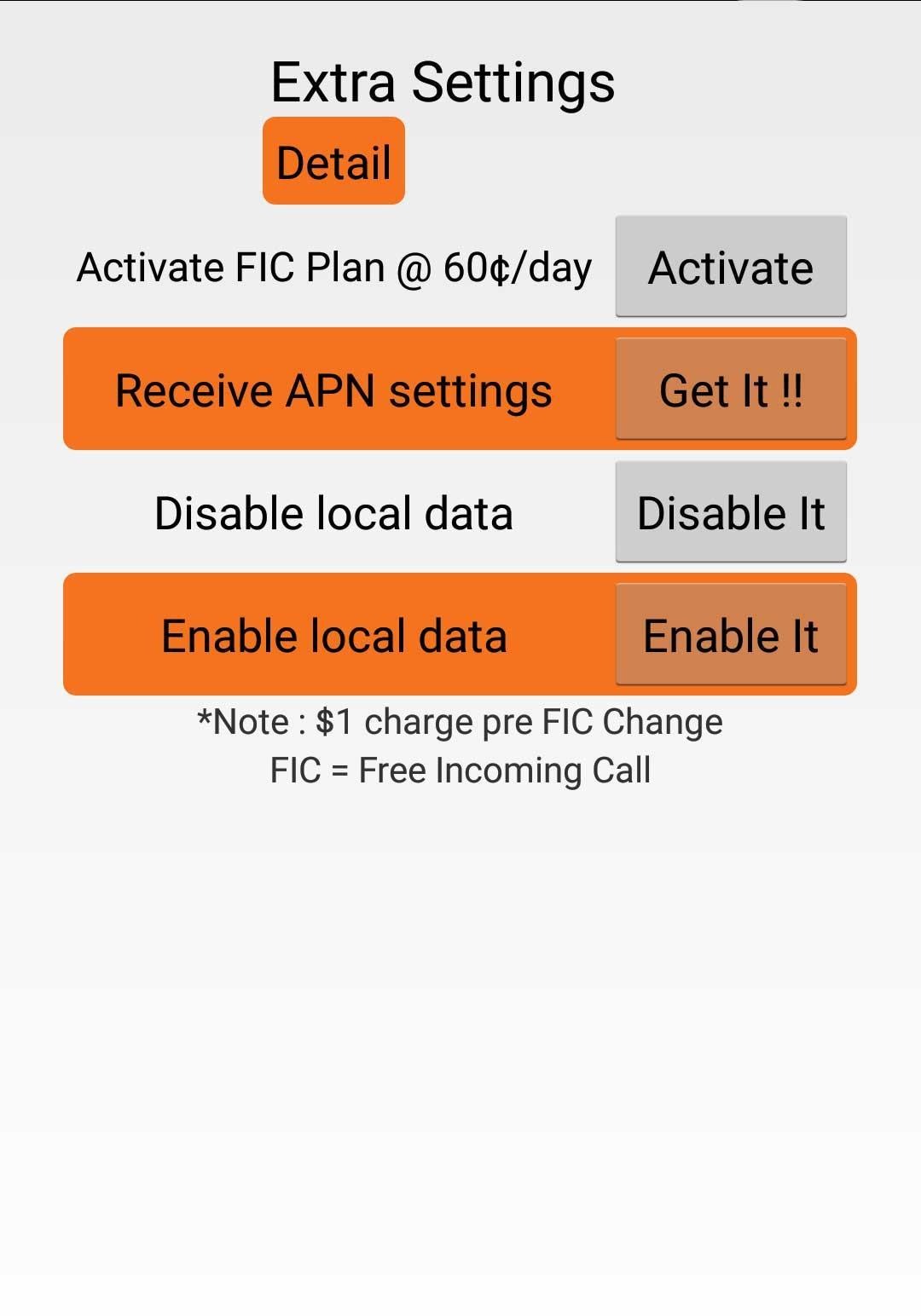Disable local data with Disable It
This screenshot has height=1316, width=921.
[730, 512]
